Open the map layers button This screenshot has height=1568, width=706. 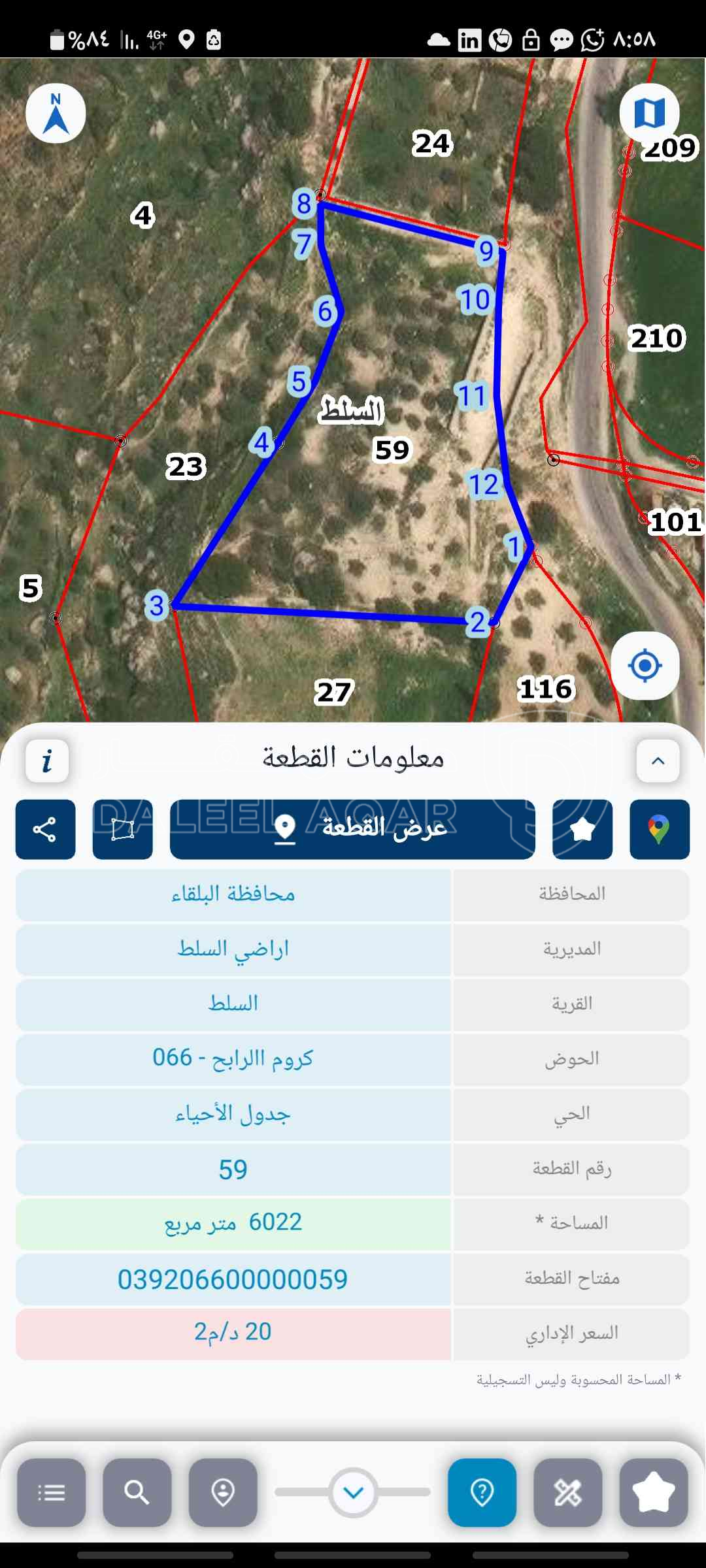click(x=649, y=113)
